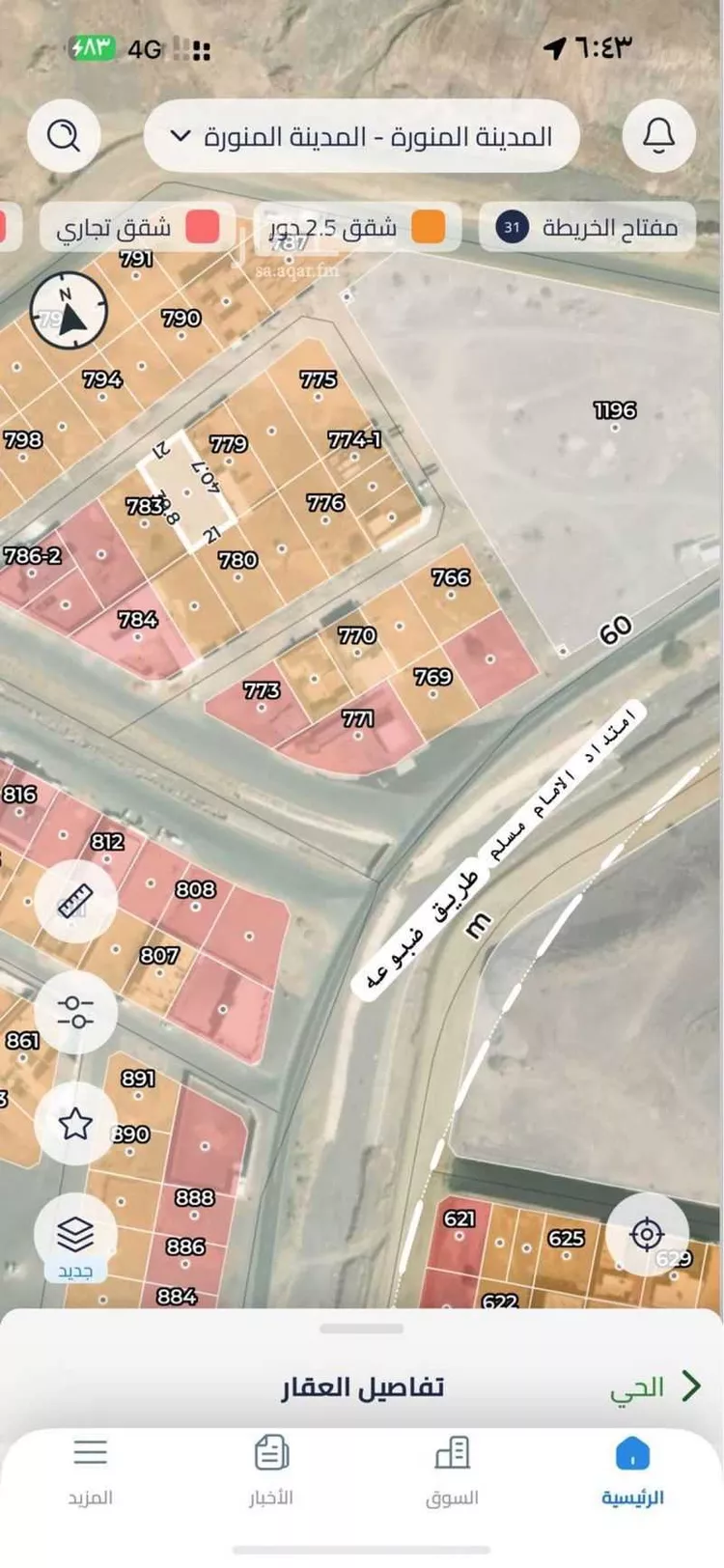Open مفتاح الخريطة map legend chip
The height and width of the screenshot is (1568, 724).
click(x=587, y=228)
